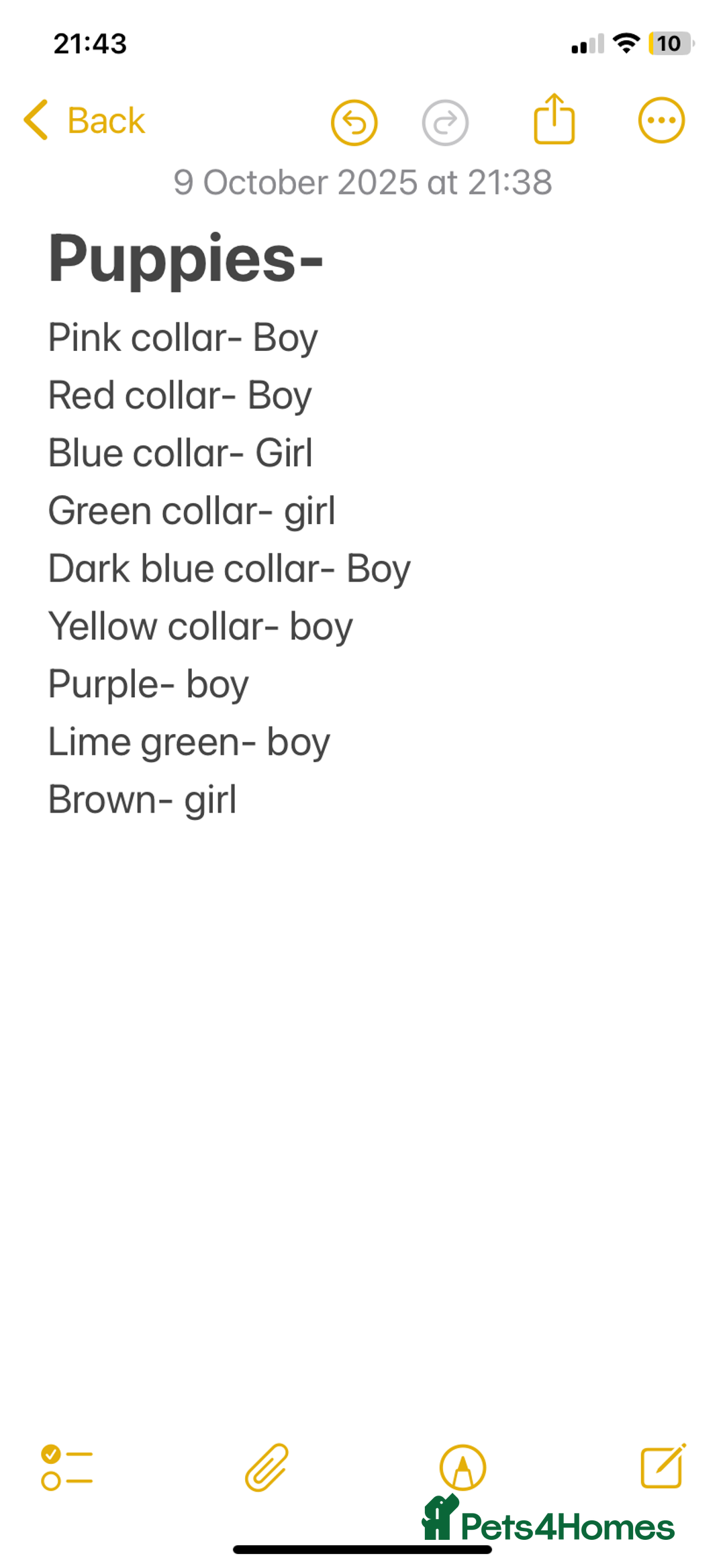Attach a file with the paperclip icon
Screen dimensions: 725x1568
267,1467
